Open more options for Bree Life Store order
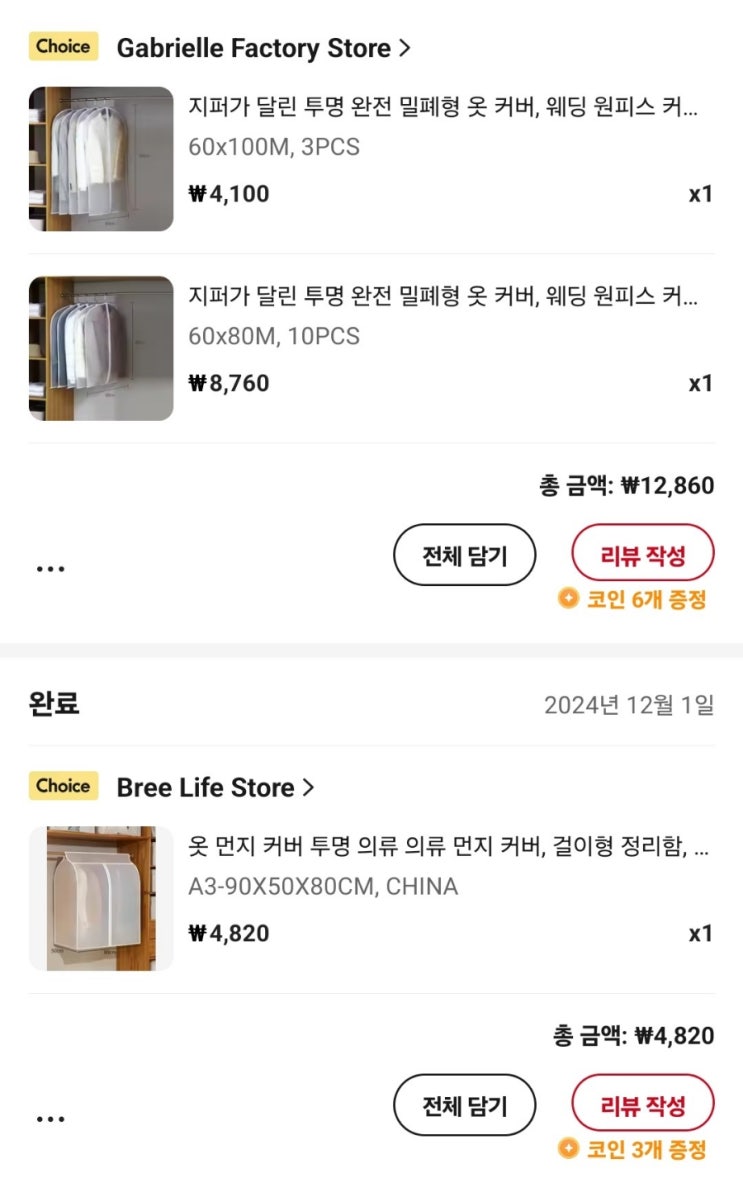Image resolution: width=743 pixels, height=1192 pixels. [50, 1118]
